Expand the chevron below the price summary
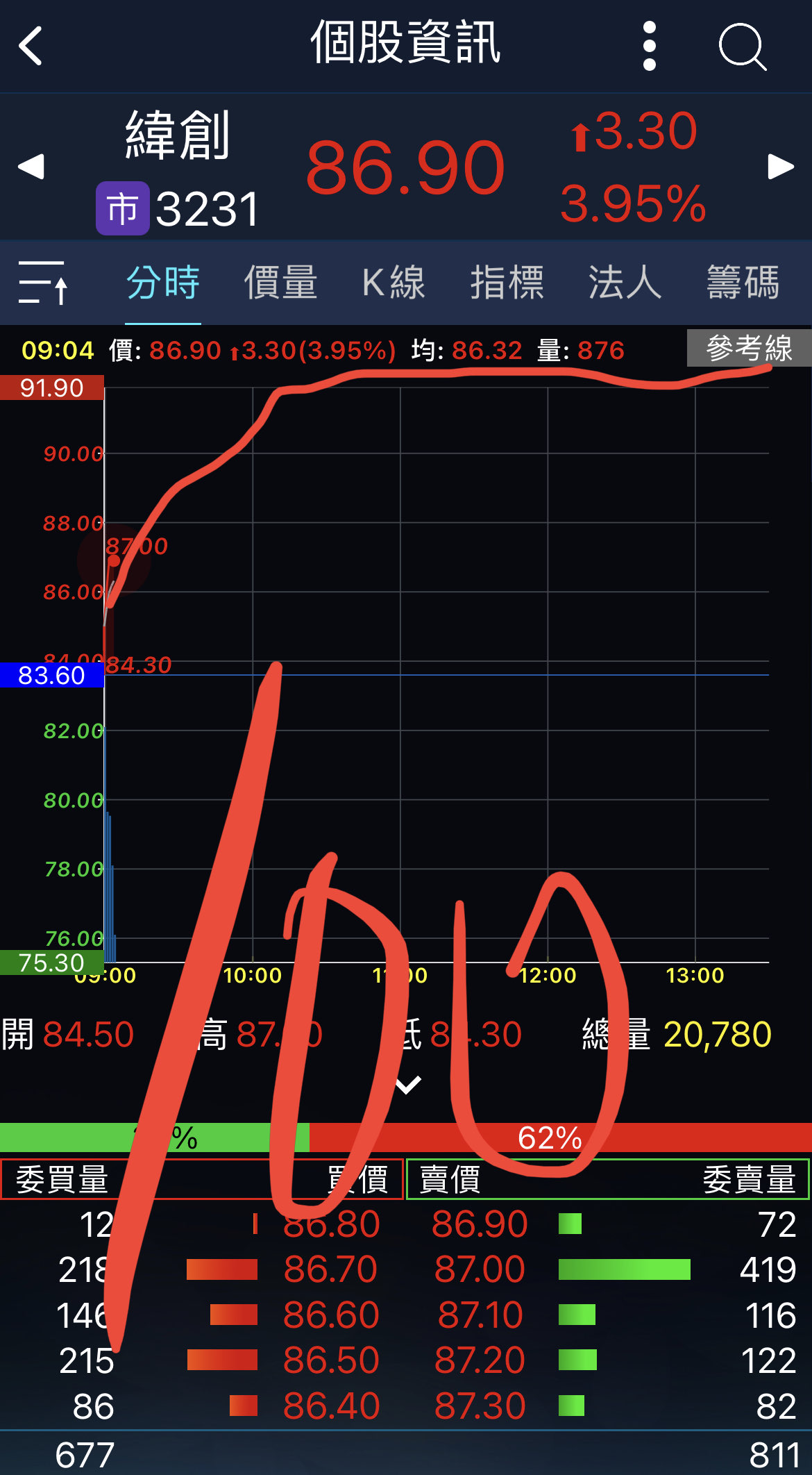The image size is (812, 1475). pyautogui.click(x=408, y=1084)
